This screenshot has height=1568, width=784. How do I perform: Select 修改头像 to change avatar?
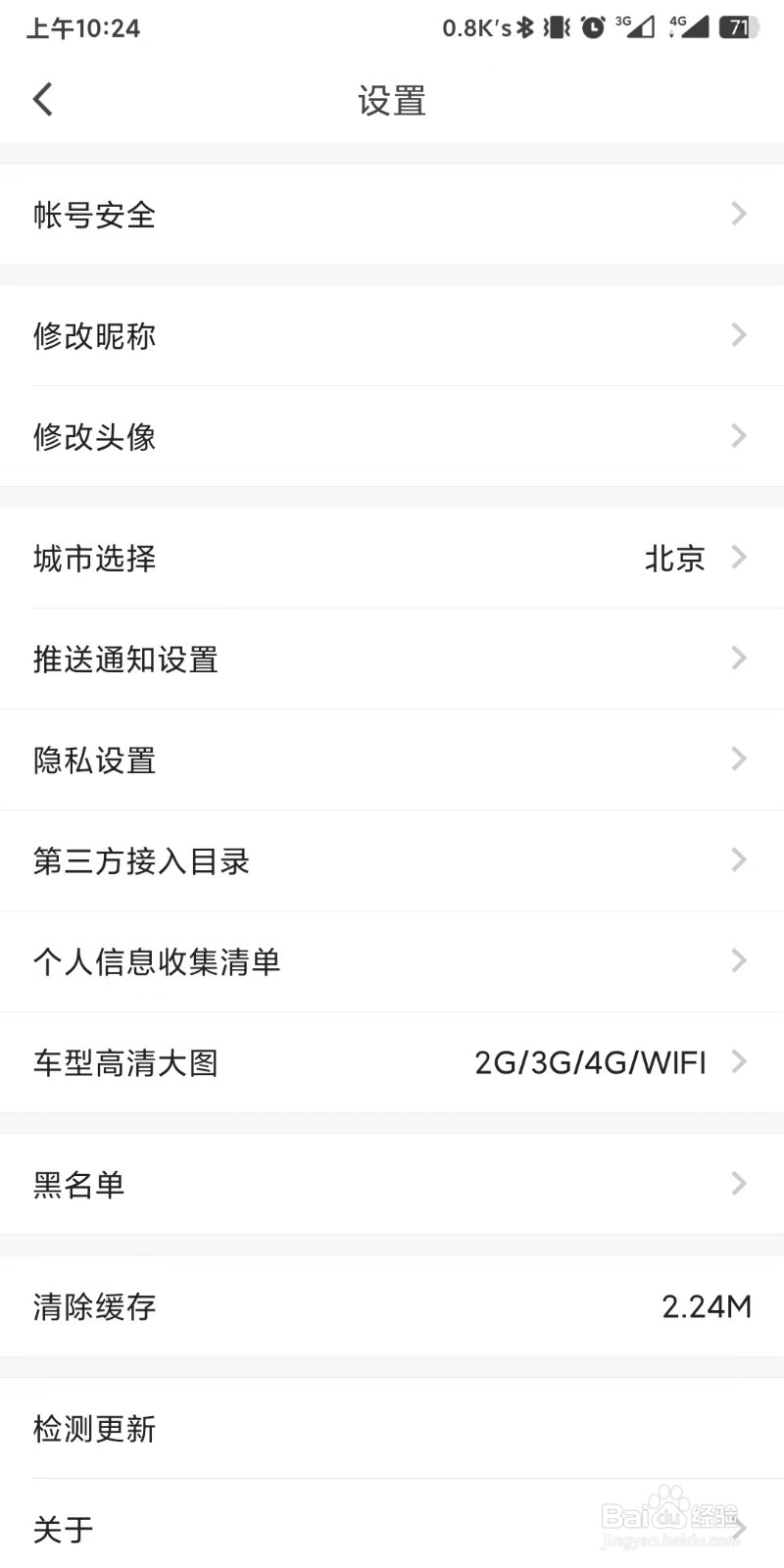pos(392,437)
